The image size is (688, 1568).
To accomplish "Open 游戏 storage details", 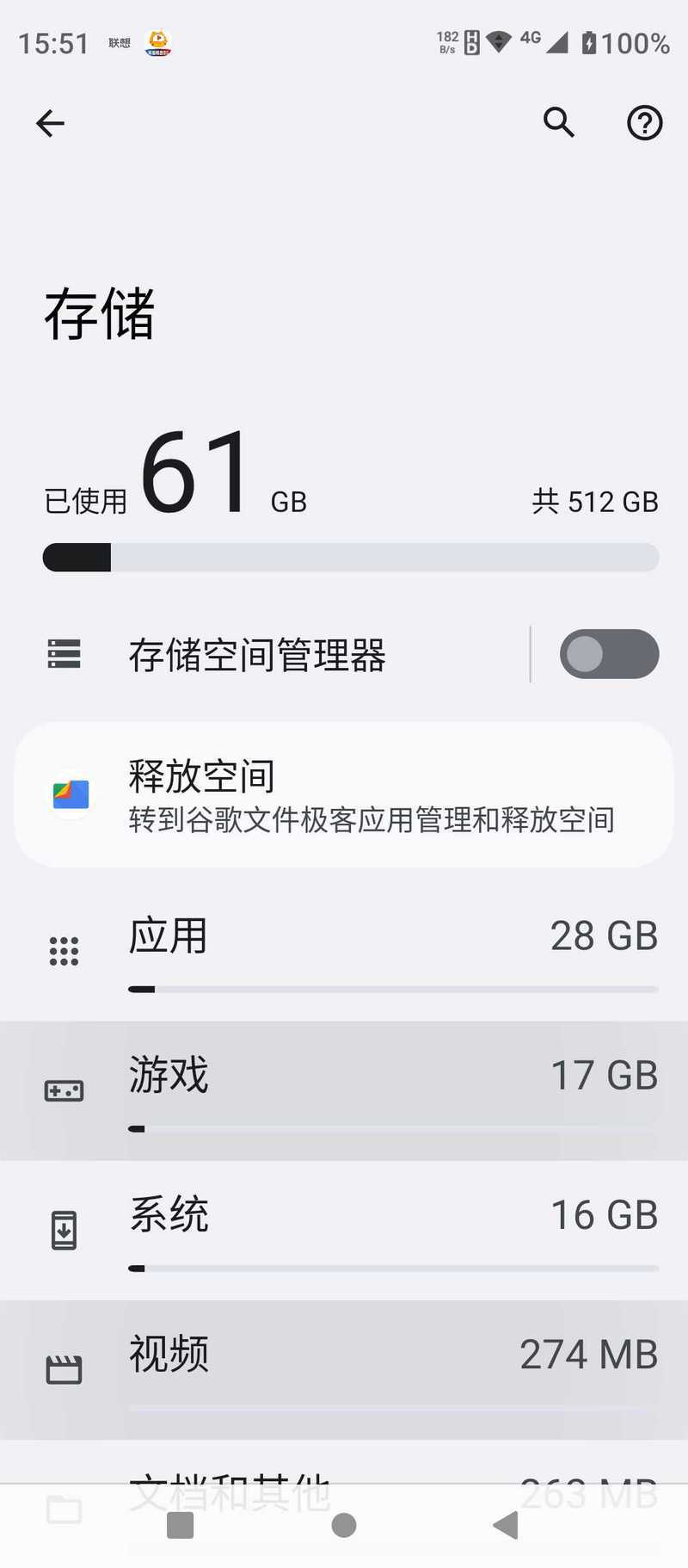I will click(x=344, y=1091).
